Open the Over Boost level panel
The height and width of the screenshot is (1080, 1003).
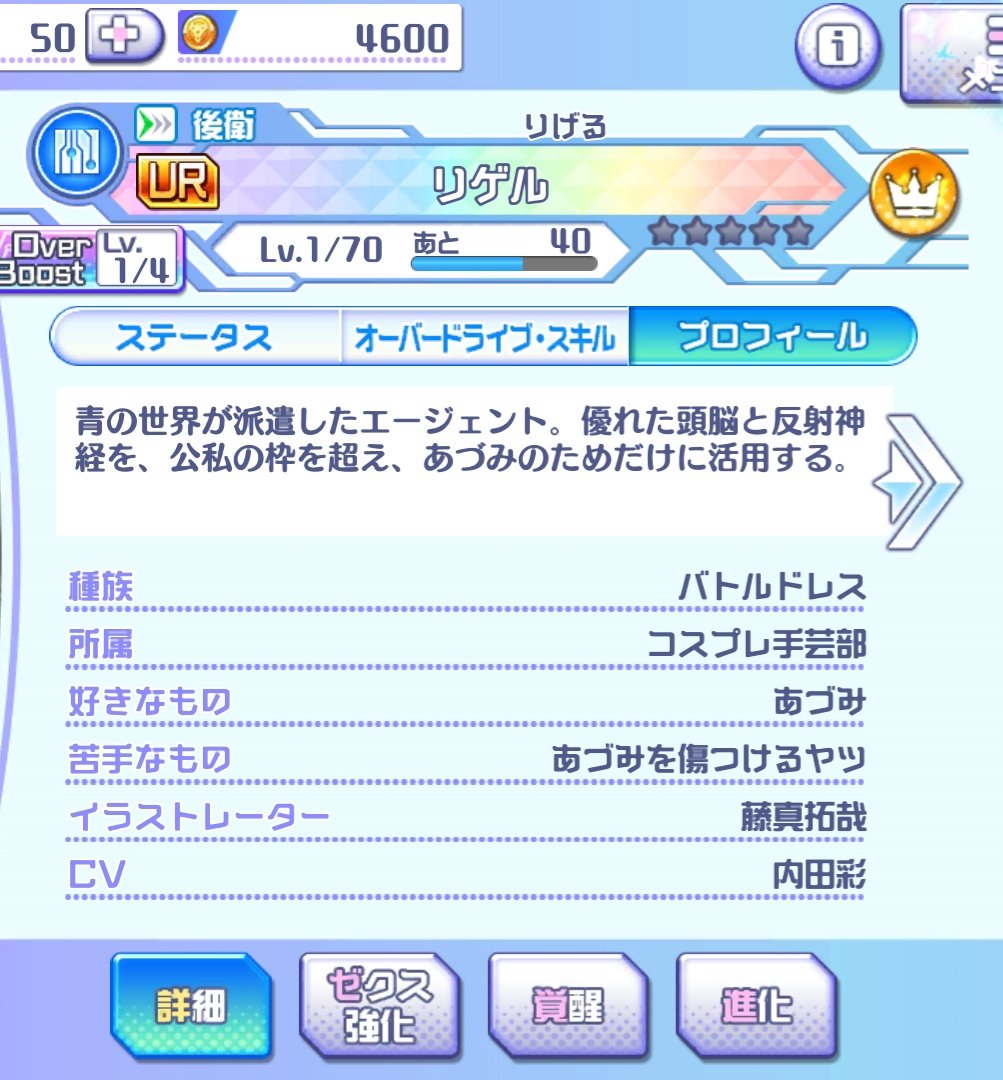point(88,260)
